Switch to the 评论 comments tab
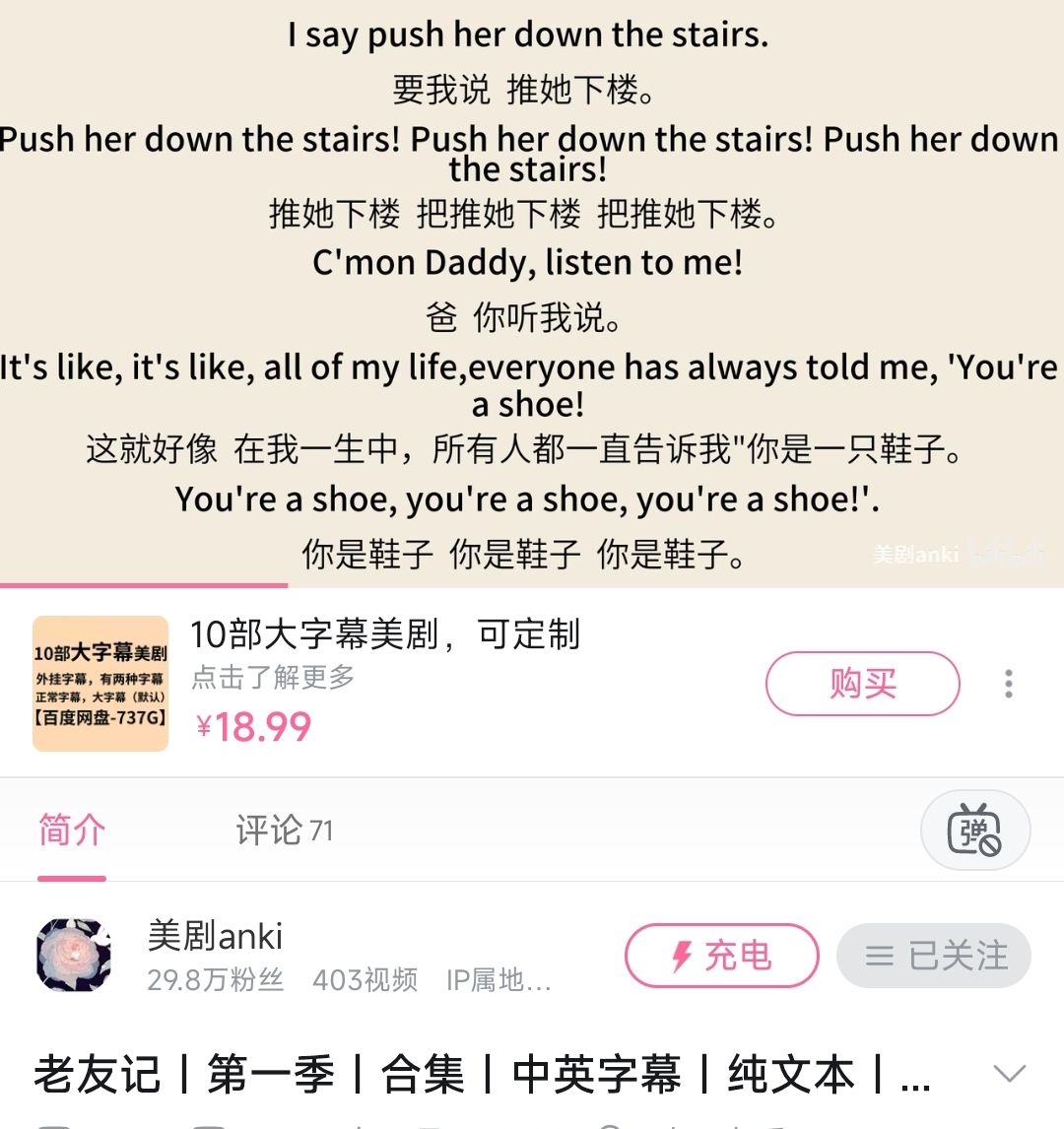1064x1129 pixels. [x=284, y=830]
